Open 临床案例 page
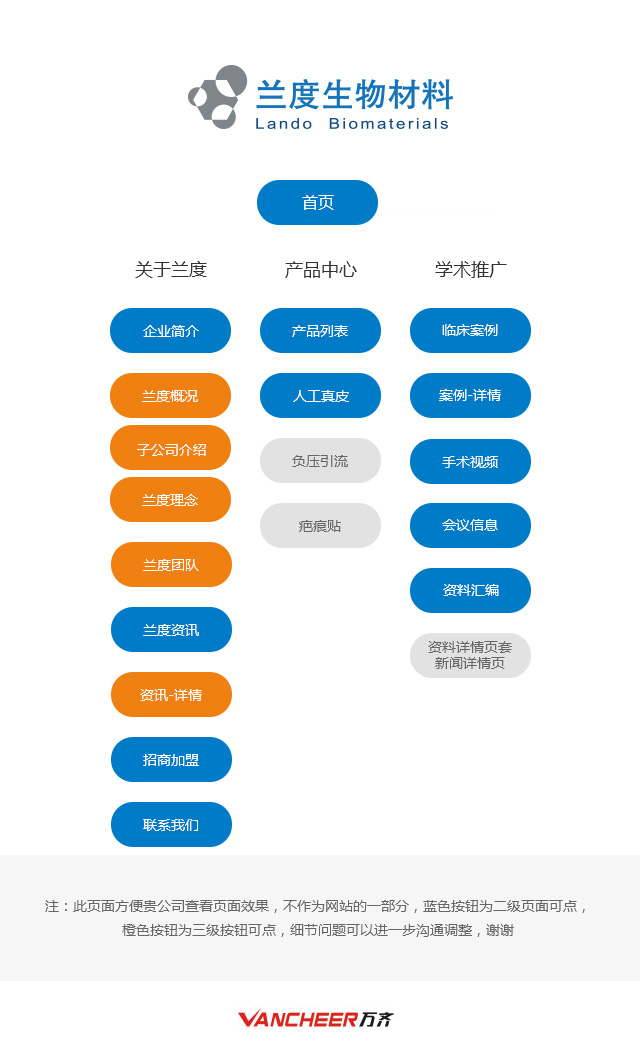 click(471, 331)
